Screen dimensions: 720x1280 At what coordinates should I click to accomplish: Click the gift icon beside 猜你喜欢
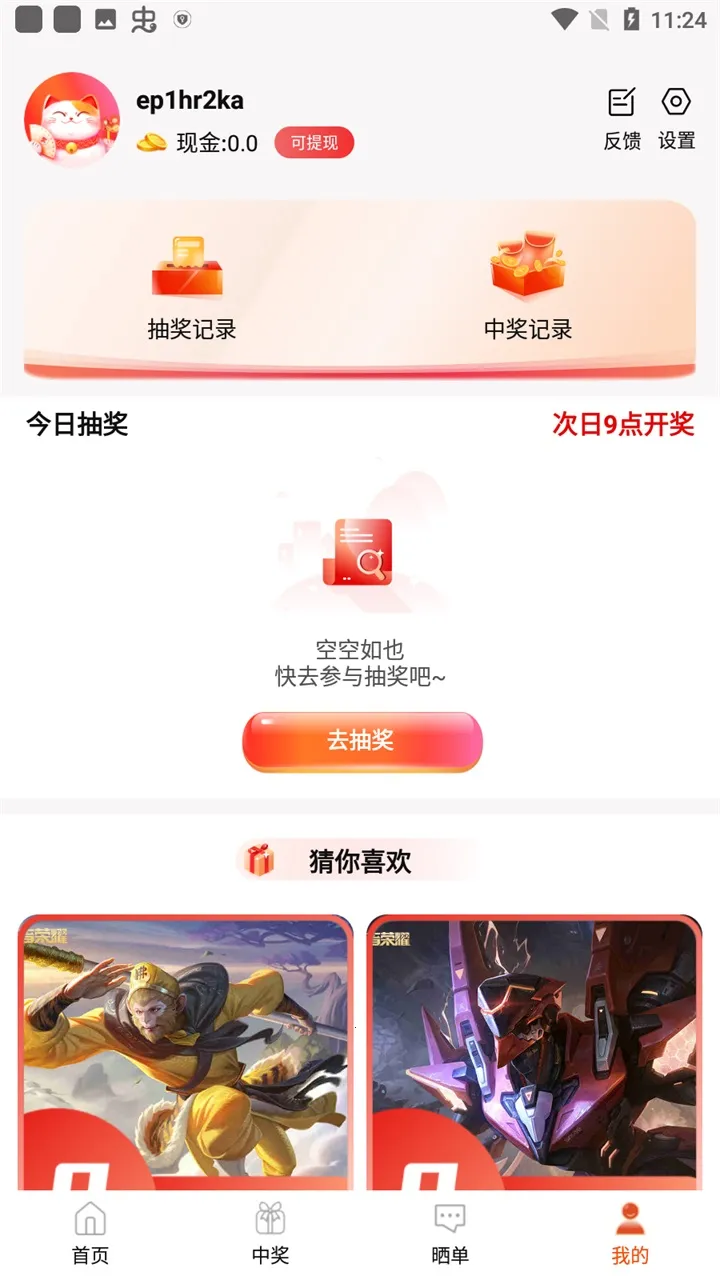pos(261,859)
